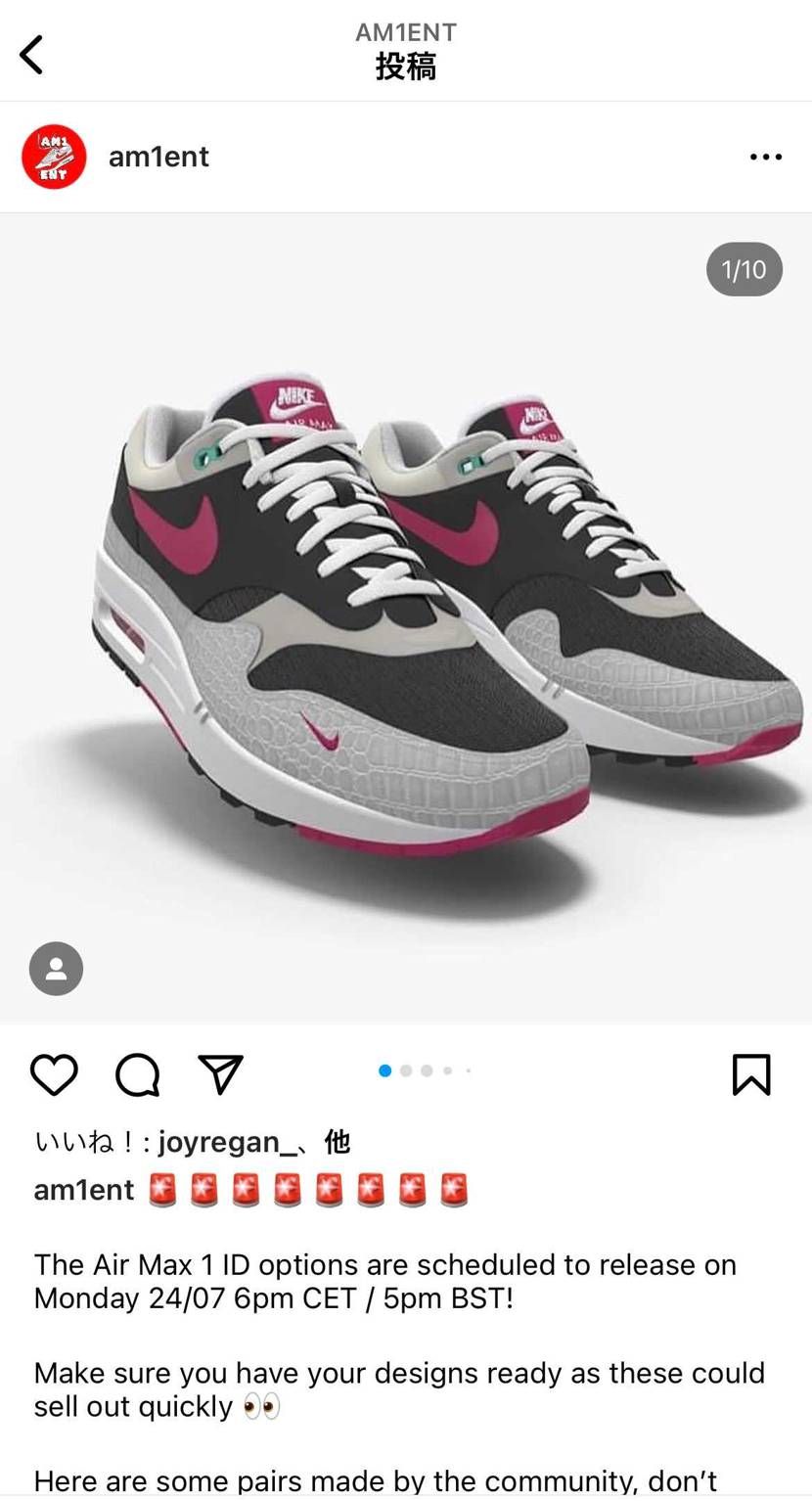Image resolution: width=812 pixels, height=1501 pixels.
Task: Show tagged people on the photo
Action: 56,969
